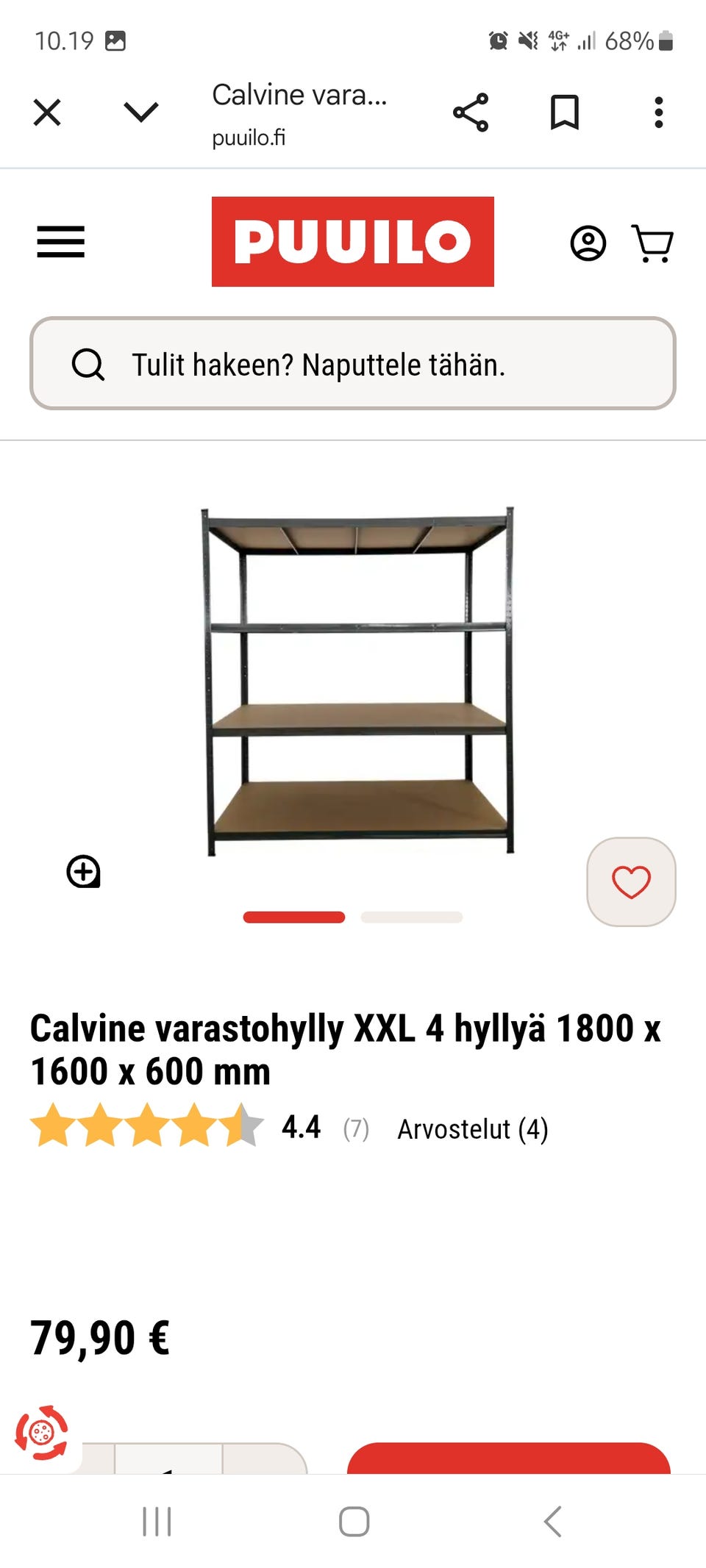Go back using the system back button

553,1521
